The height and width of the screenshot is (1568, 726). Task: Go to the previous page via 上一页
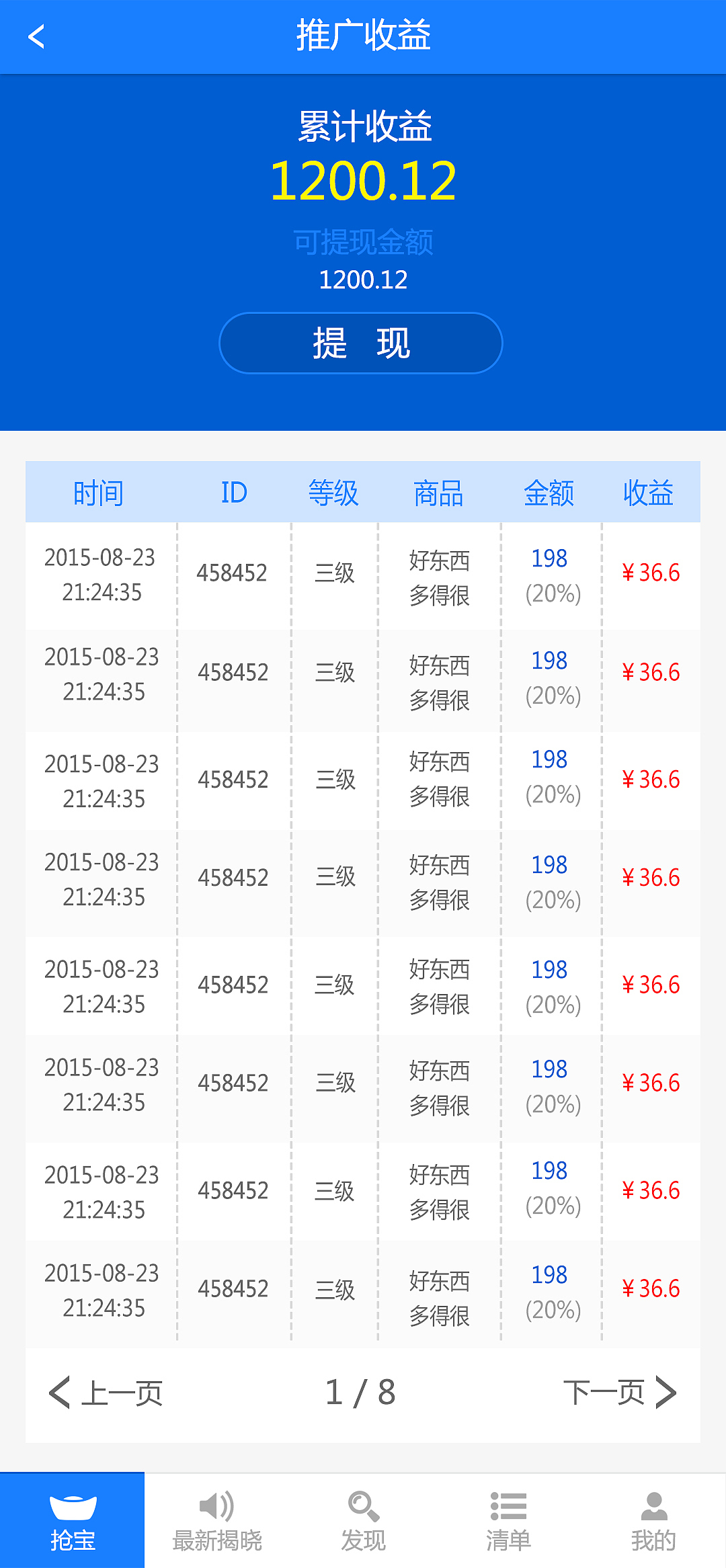pos(121,1393)
